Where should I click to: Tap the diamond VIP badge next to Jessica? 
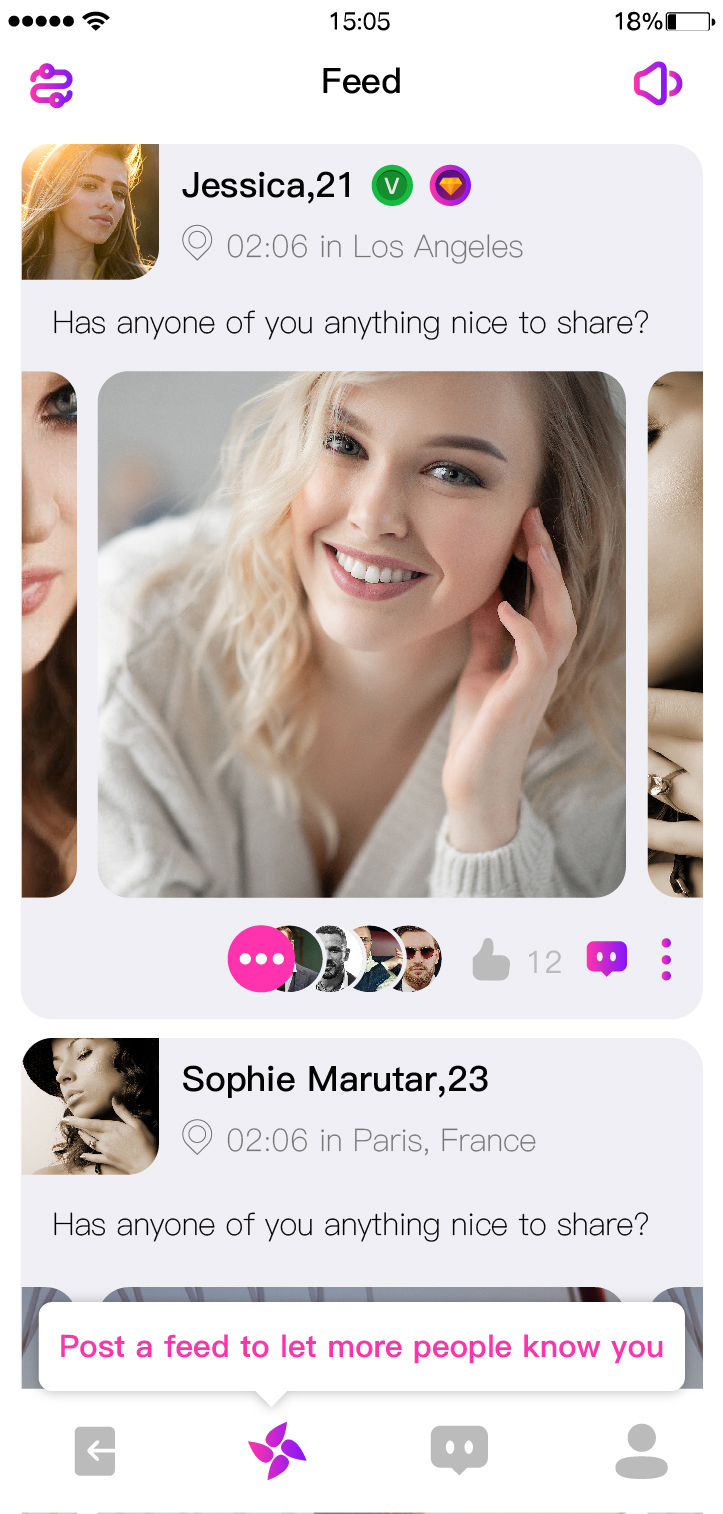pos(450,186)
